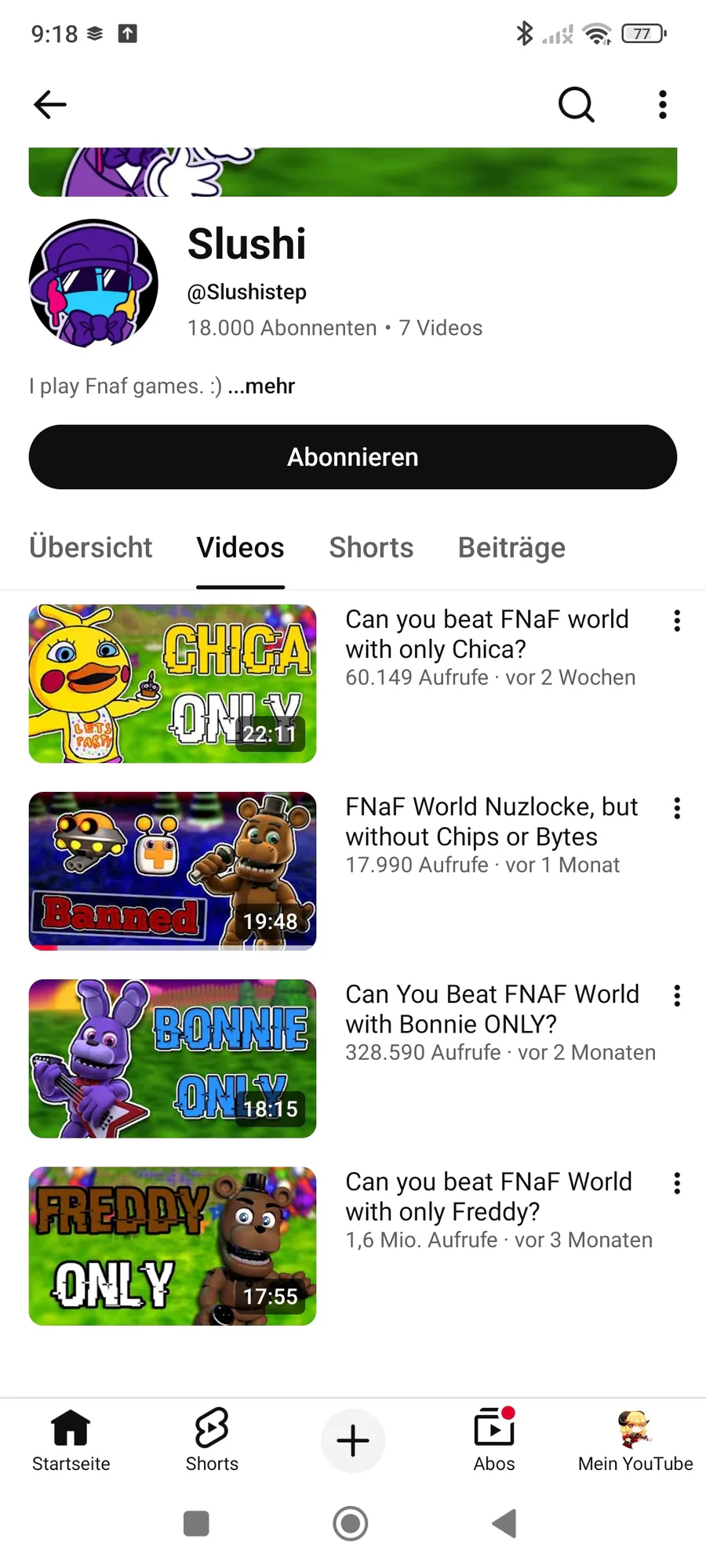Open options for the Freddy video
Viewport: 706px width, 1568px height.
[x=677, y=1183]
